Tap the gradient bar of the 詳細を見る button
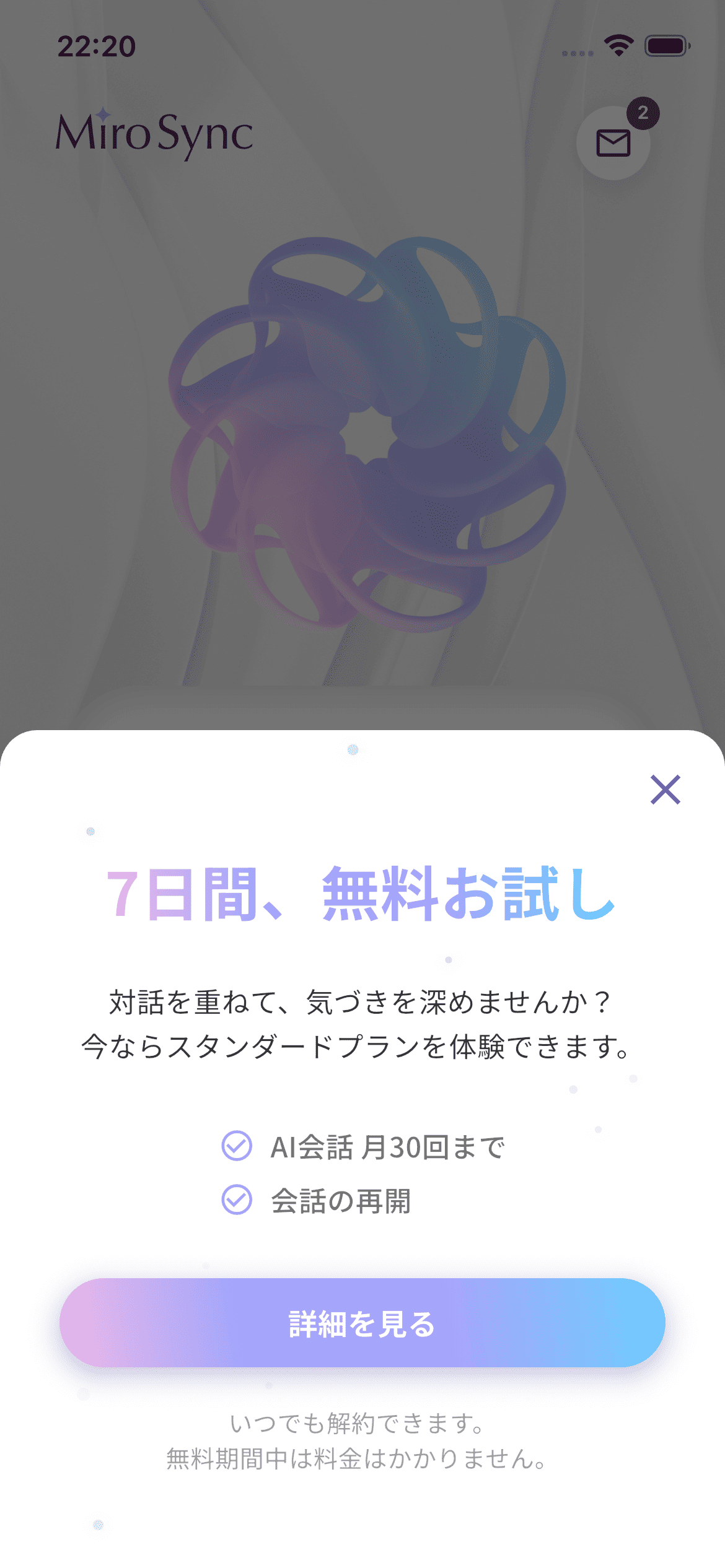 362,1323
